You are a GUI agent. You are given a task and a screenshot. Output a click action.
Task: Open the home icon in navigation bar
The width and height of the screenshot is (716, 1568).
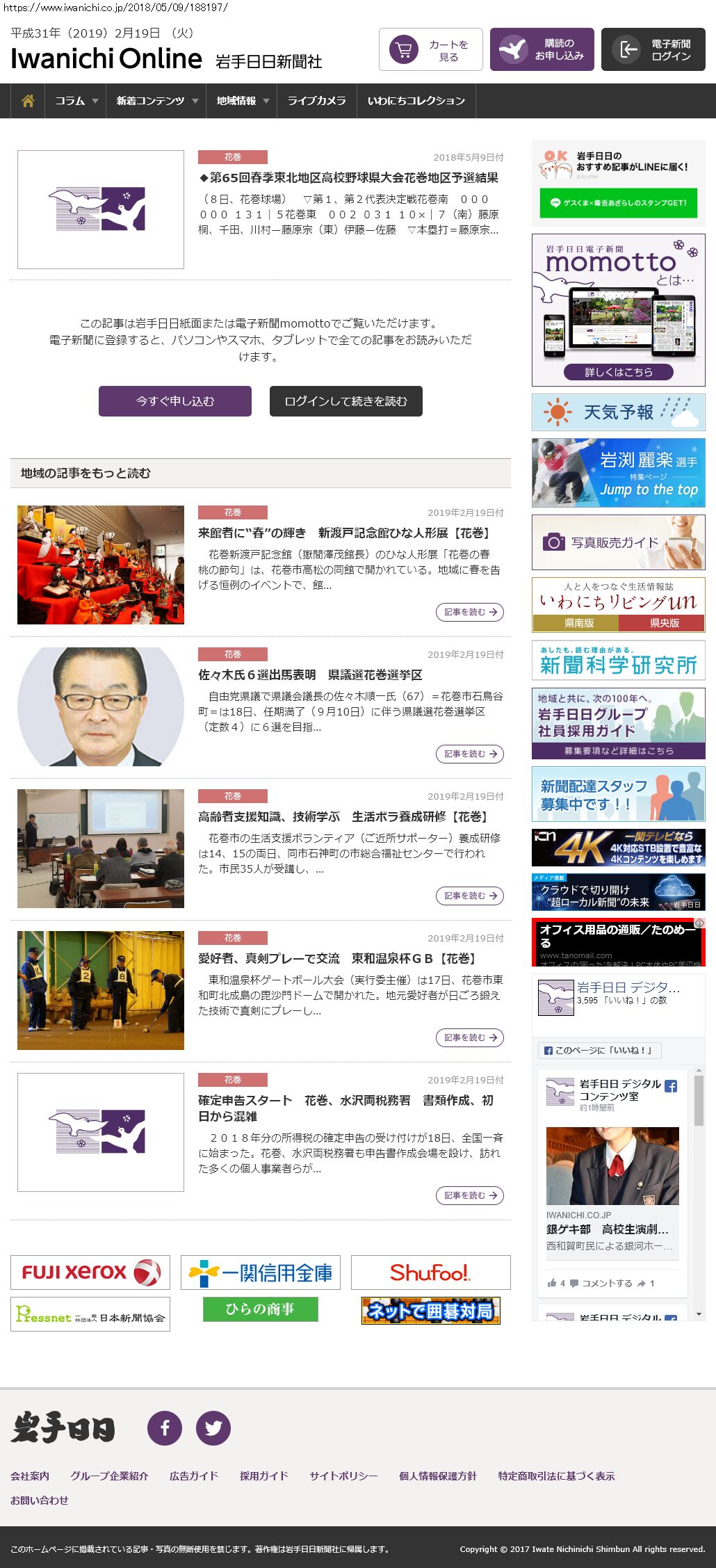28,101
